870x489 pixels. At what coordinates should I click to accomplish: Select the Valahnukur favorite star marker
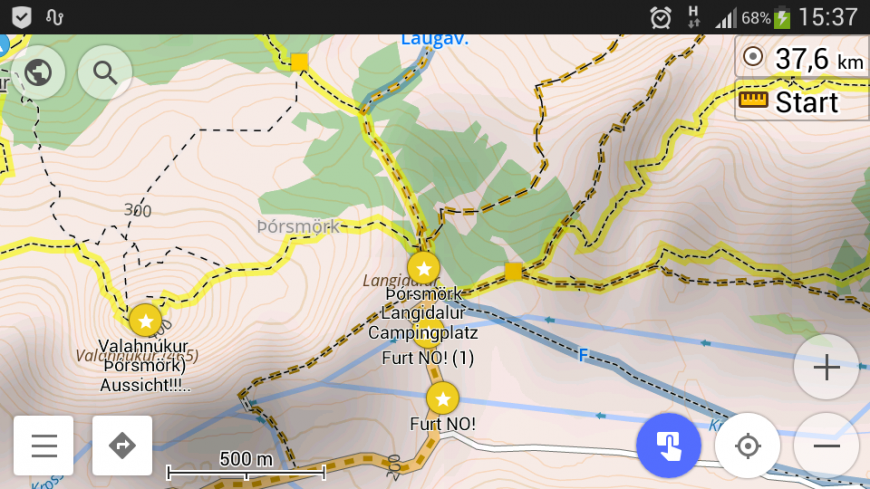tap(146, 320)
